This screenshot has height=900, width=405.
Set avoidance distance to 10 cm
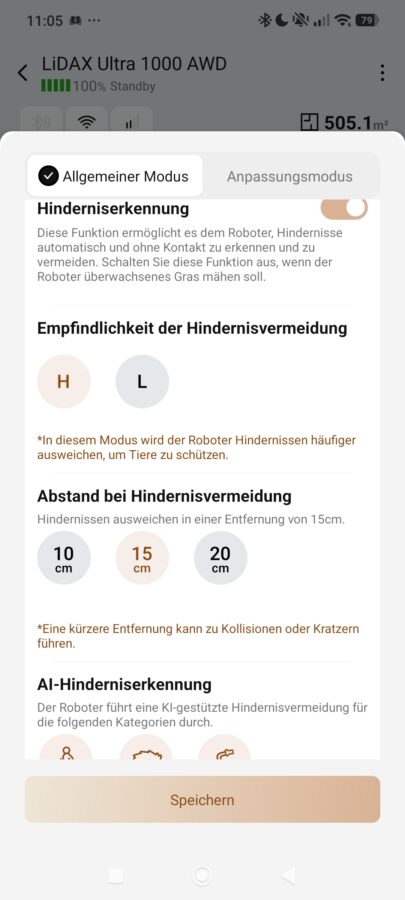click(64, 558)
